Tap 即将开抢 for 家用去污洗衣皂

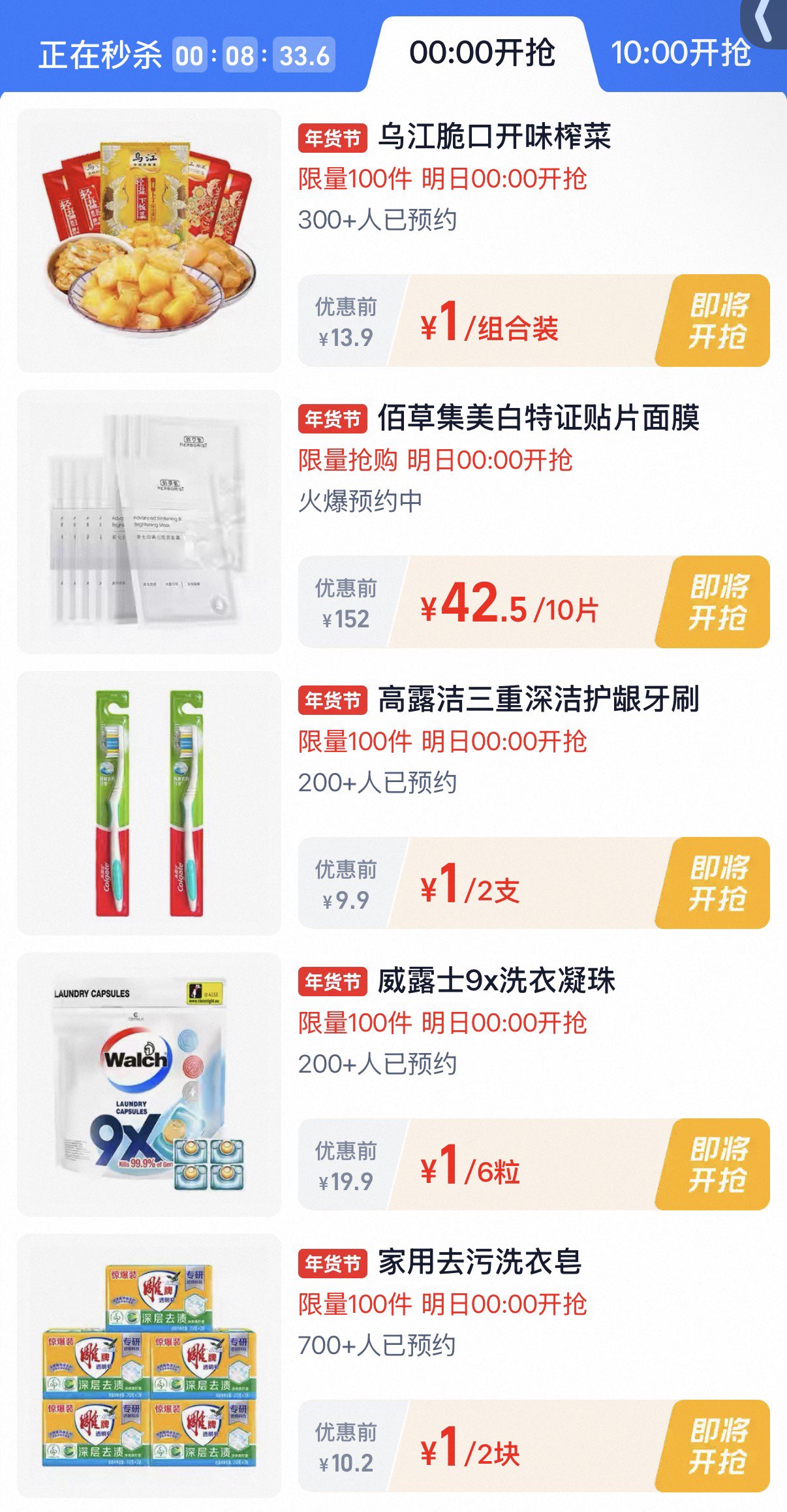tap(715, 1446)
